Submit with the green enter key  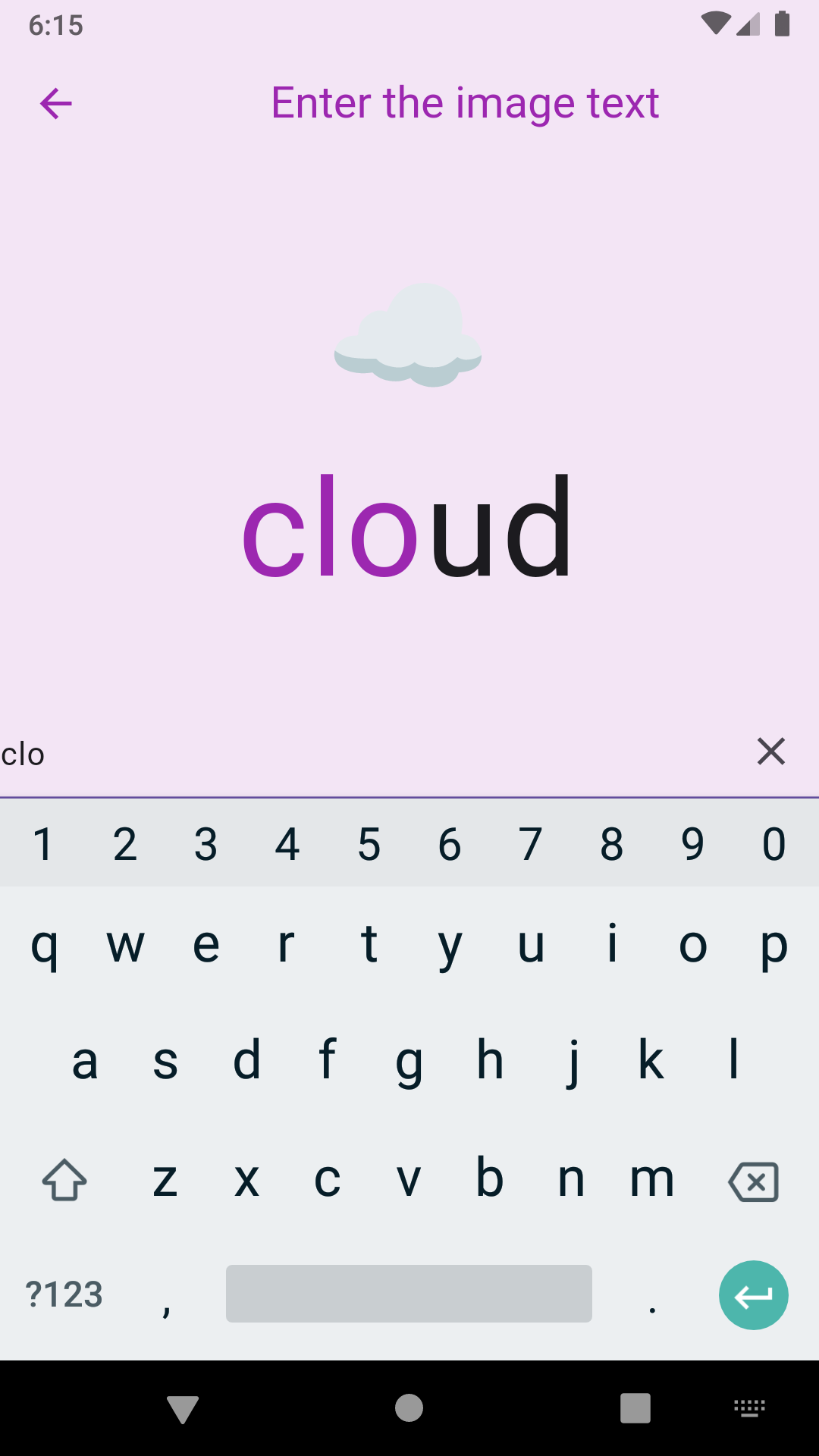tap(753, 1295)
